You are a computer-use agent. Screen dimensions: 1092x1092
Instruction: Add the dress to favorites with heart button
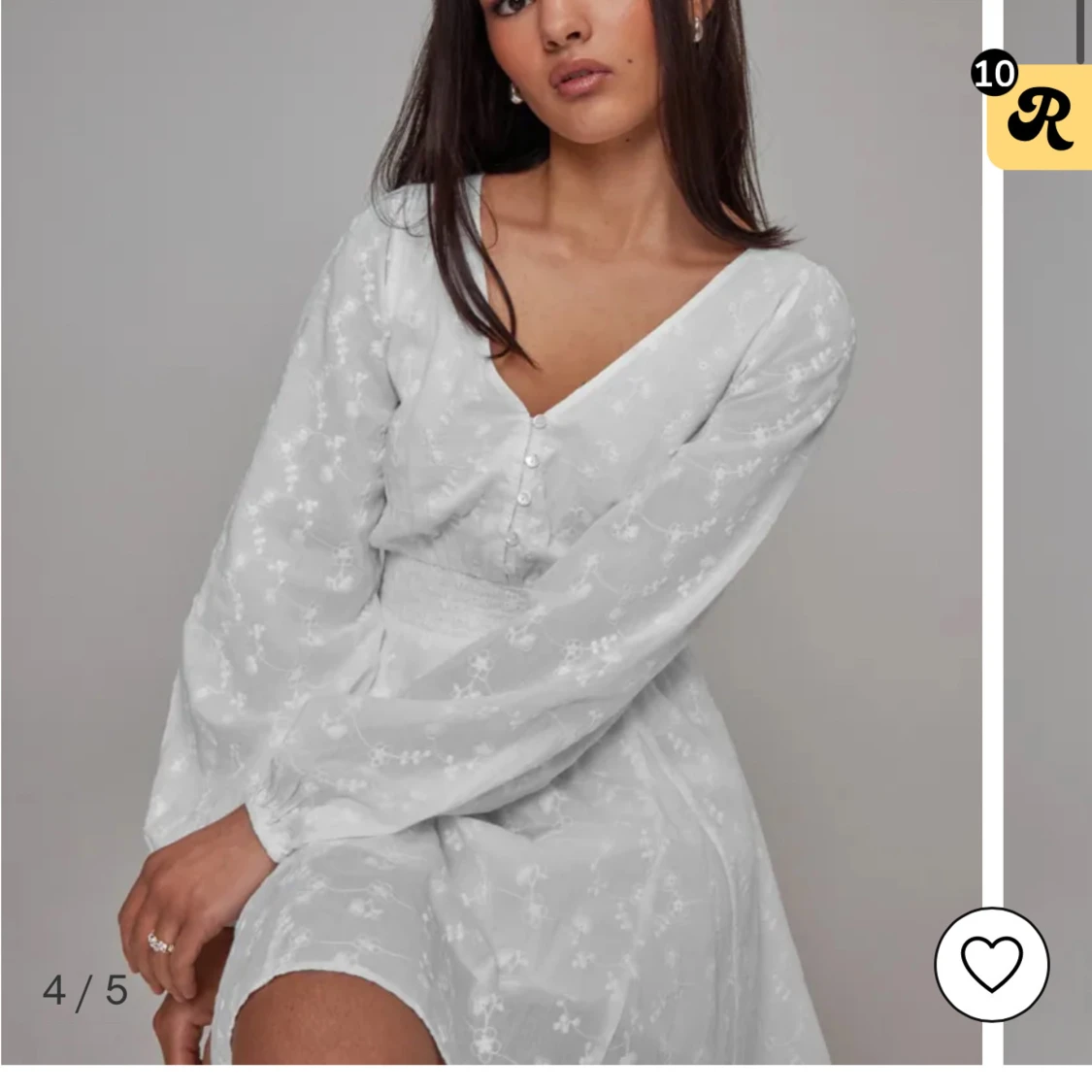pos(991,964)
